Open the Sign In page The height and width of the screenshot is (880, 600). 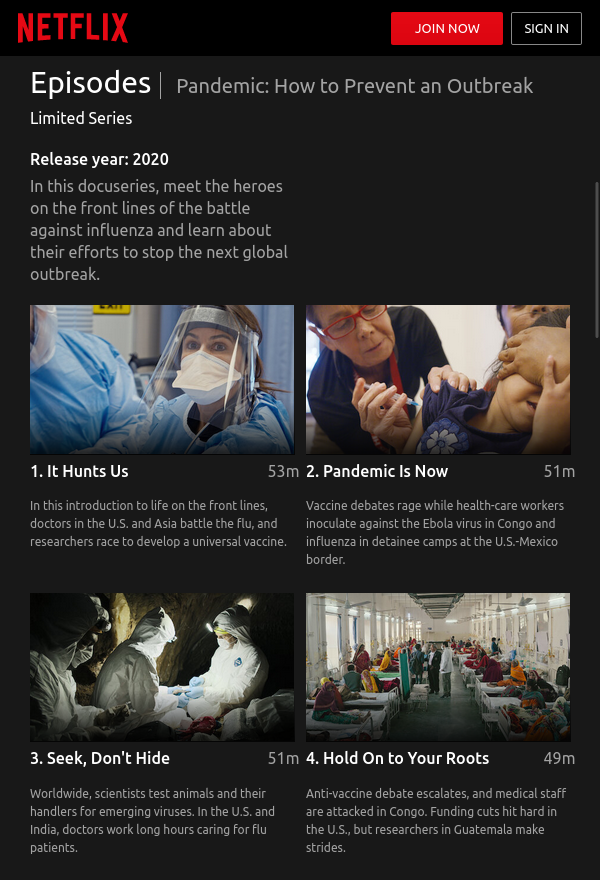click(546, 28)
